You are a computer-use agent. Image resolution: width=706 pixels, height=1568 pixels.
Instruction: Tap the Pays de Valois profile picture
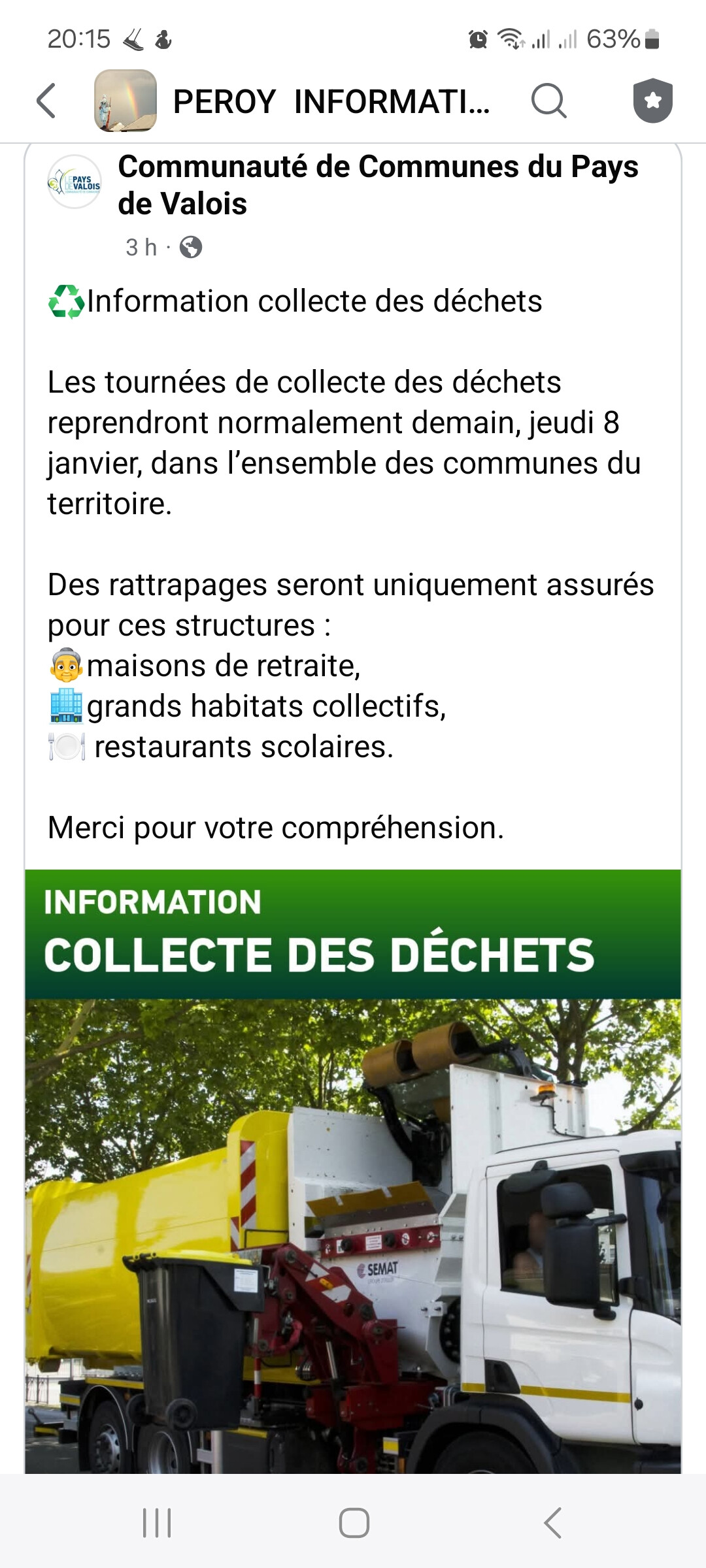(75, 182)
